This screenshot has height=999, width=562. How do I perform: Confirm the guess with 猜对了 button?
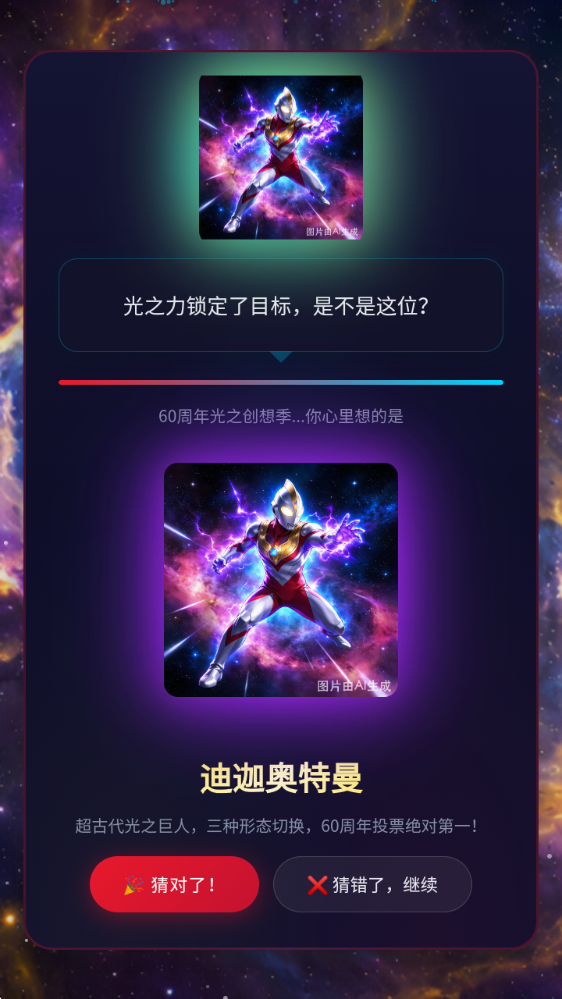click(x=174, y=884)
